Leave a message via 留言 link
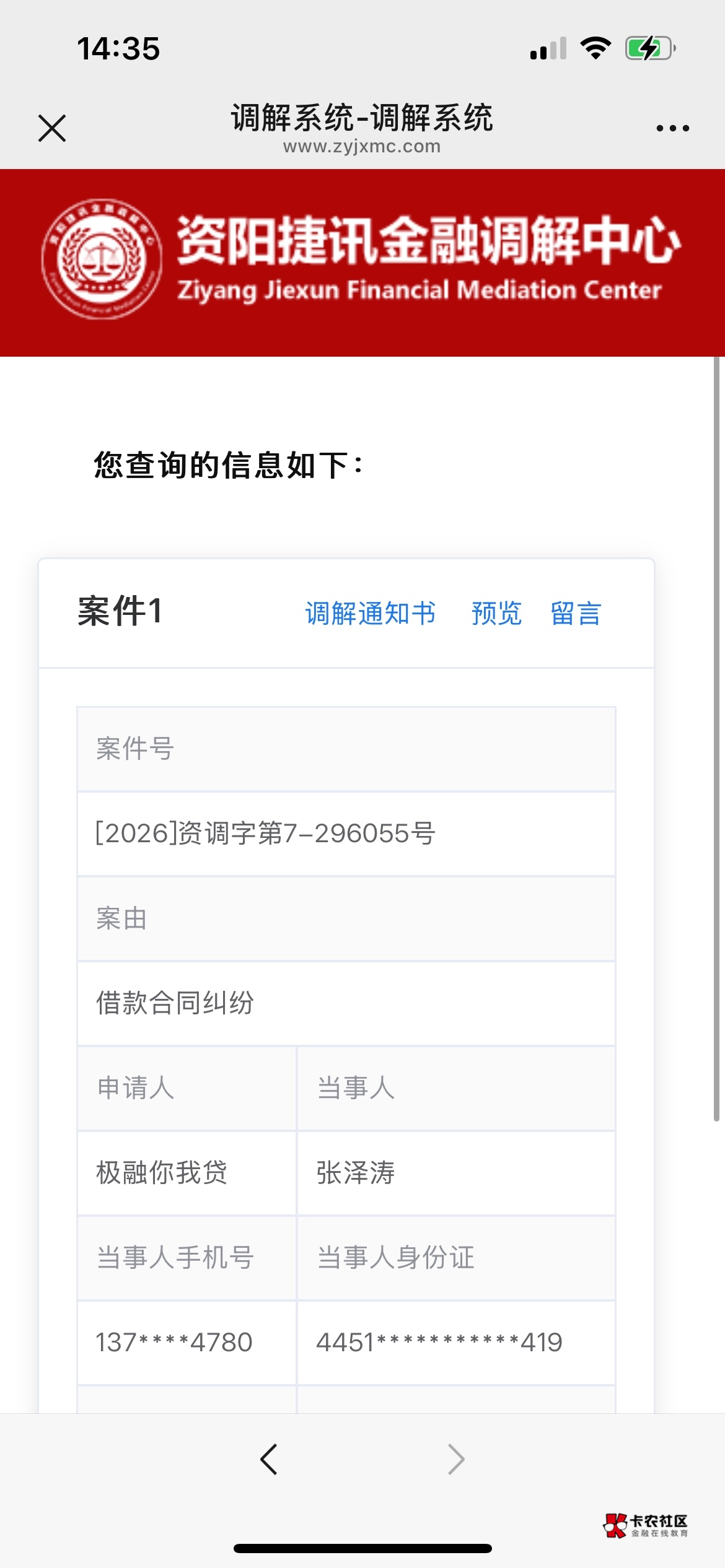 pos(576,614)
